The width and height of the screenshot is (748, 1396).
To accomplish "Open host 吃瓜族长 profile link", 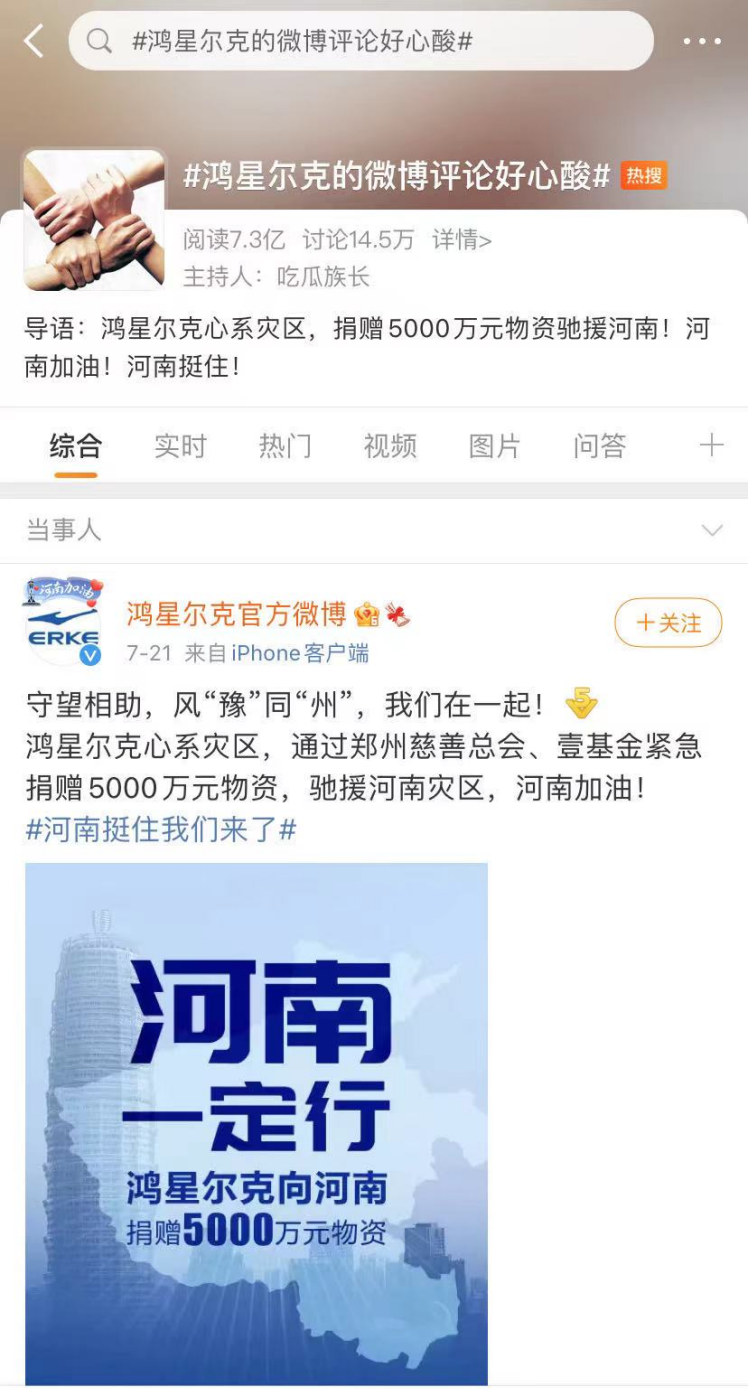I will click(x=323, y=277).
